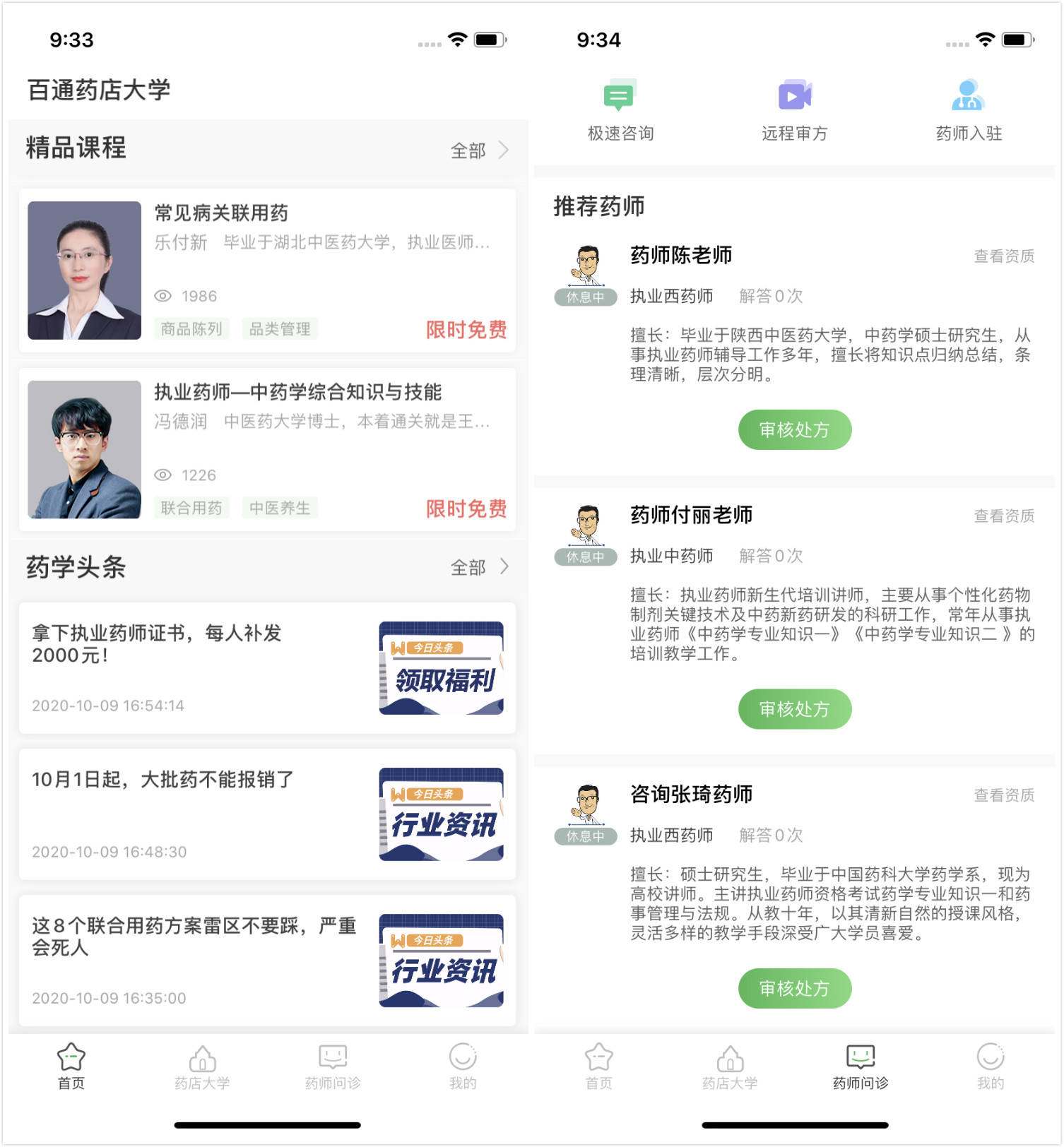This screenshot has height=1147, width=1064.
Task: Start 远程审方 remote prescription review
Action: coord(794,111)
